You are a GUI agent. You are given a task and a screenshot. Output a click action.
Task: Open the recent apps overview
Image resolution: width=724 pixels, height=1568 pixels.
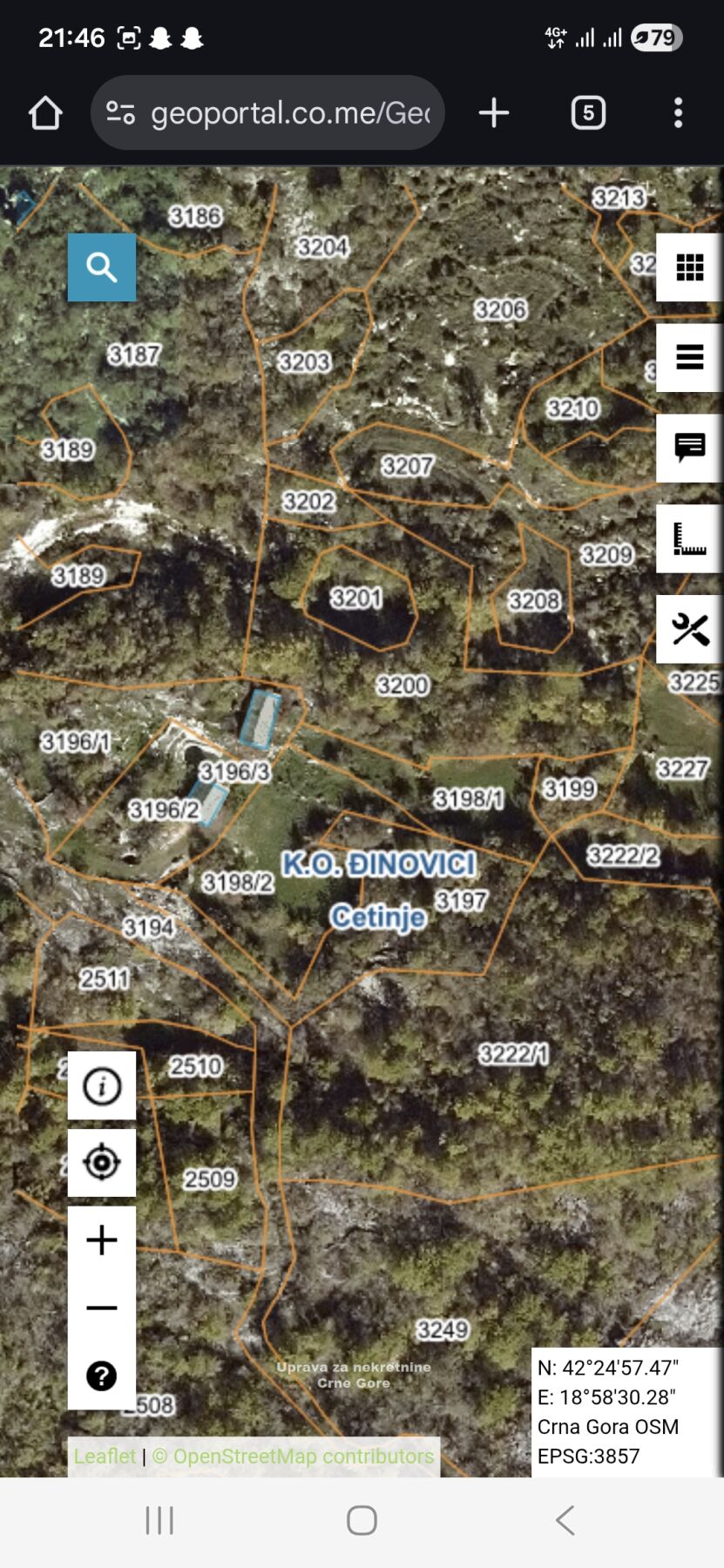click(x=159, y=1520)
